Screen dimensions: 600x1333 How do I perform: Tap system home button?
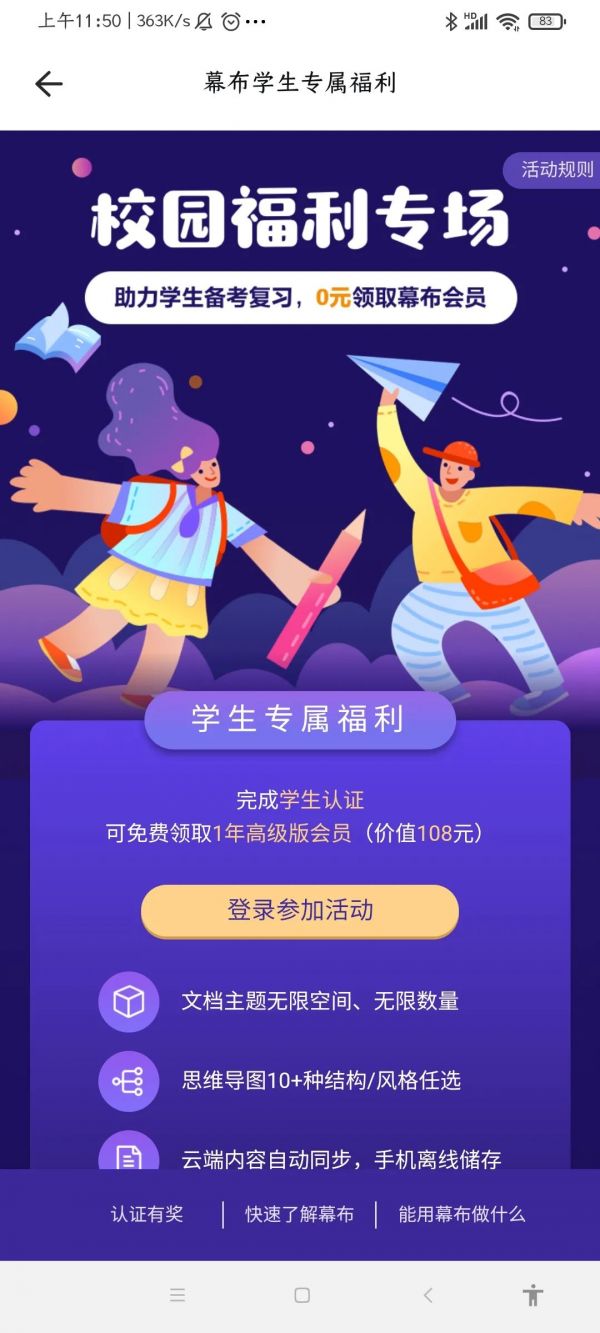click(302, 1295)
